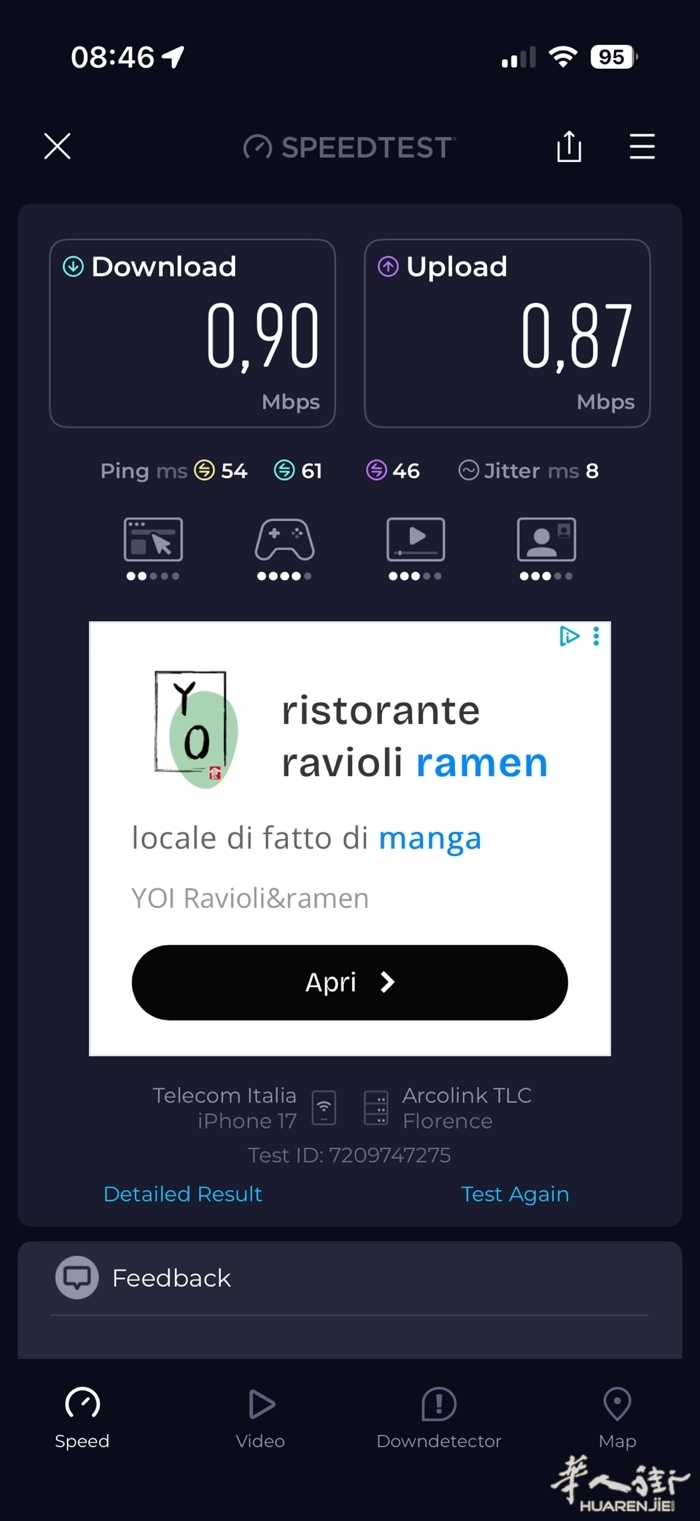Open the AdChoices icon on ad
This screenshot has height=1521, width=700.
coord(569,636)
